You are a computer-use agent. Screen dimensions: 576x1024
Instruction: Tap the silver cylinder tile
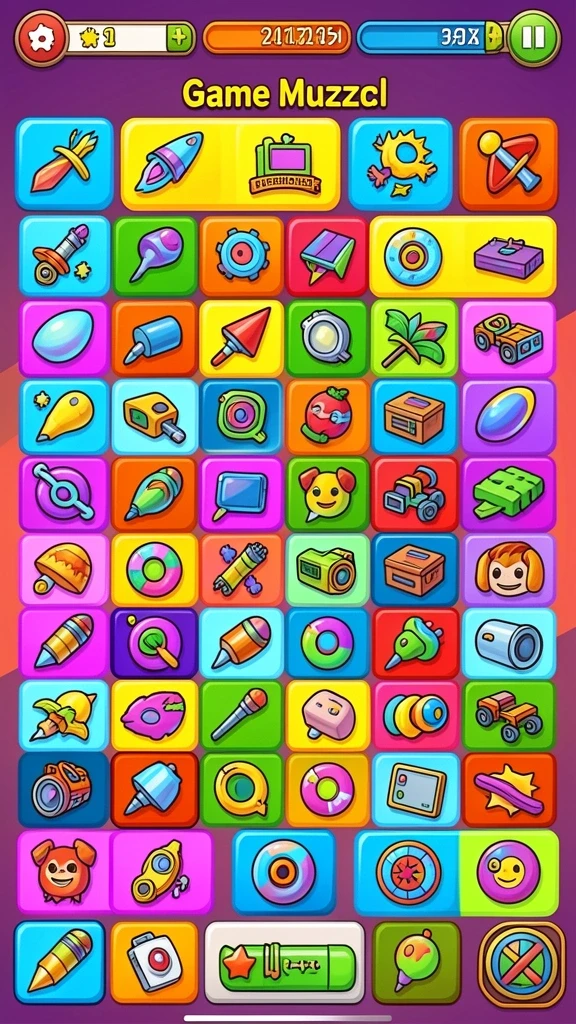tap(509, 643)
